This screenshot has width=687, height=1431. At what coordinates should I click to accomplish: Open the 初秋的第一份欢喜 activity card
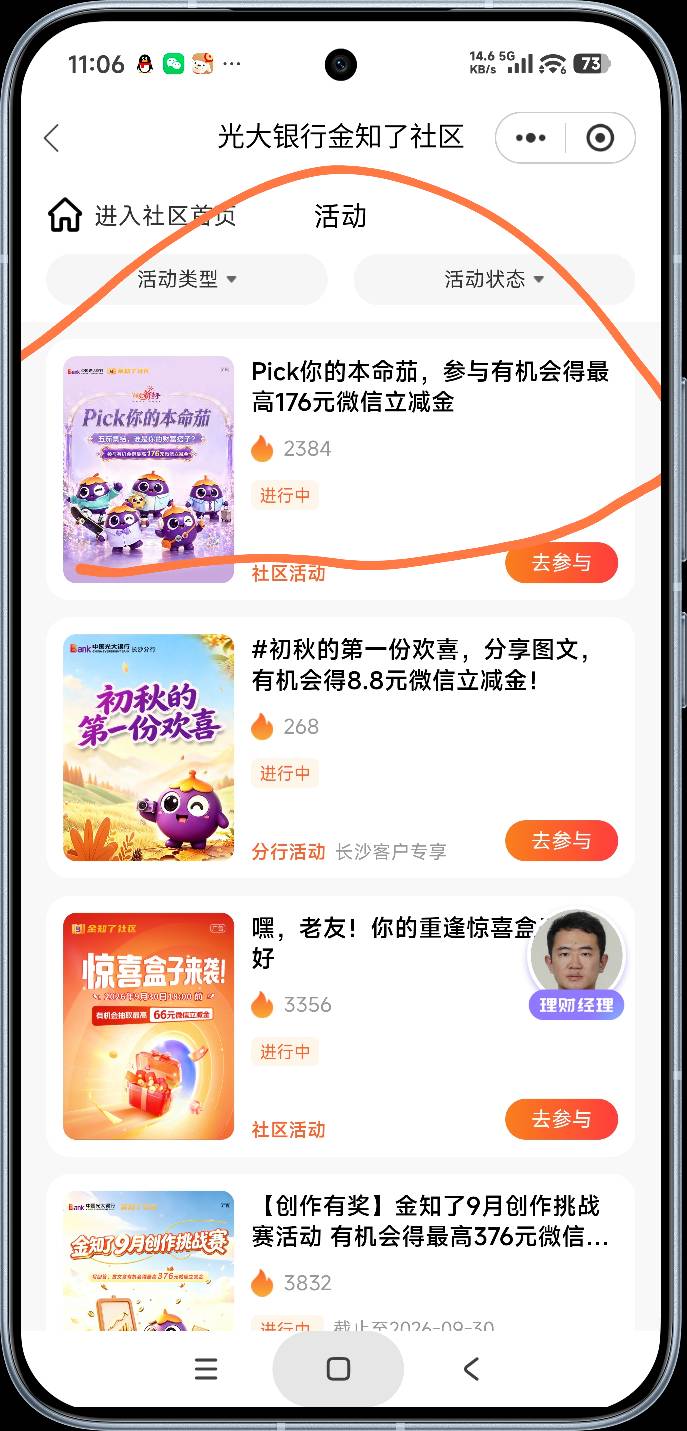point(340,747)
